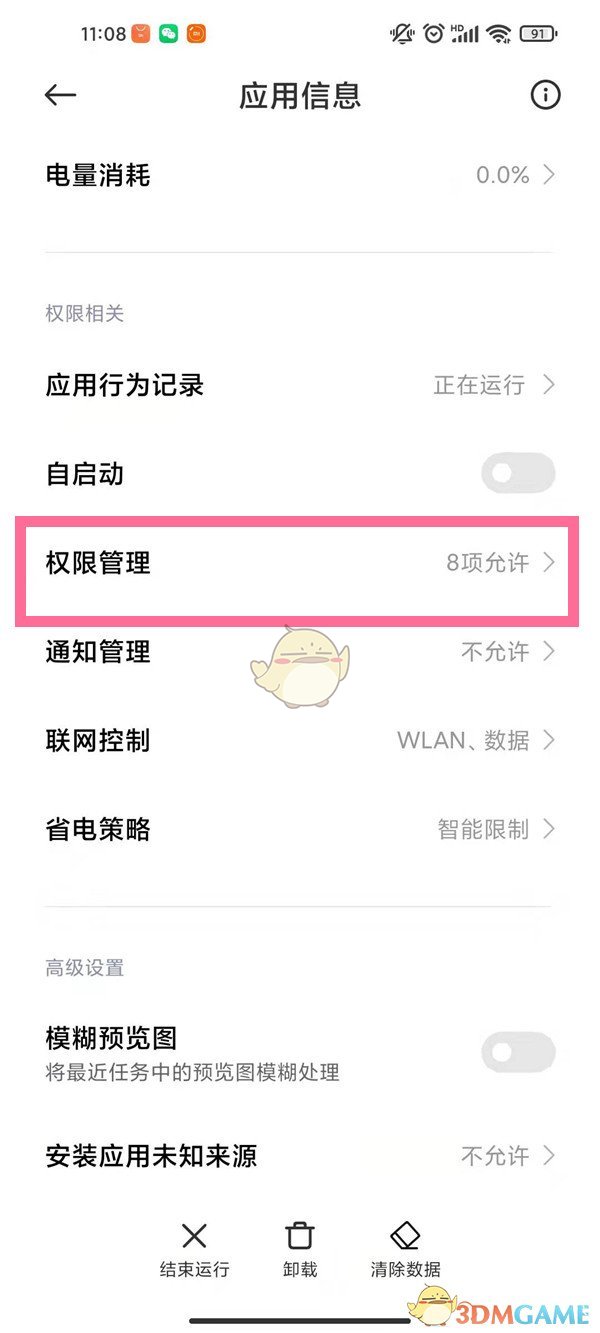The height and width of the screenshot is (1333, 600).
Task: Open 应用行为记录 row
Action: tap(299, 385)
